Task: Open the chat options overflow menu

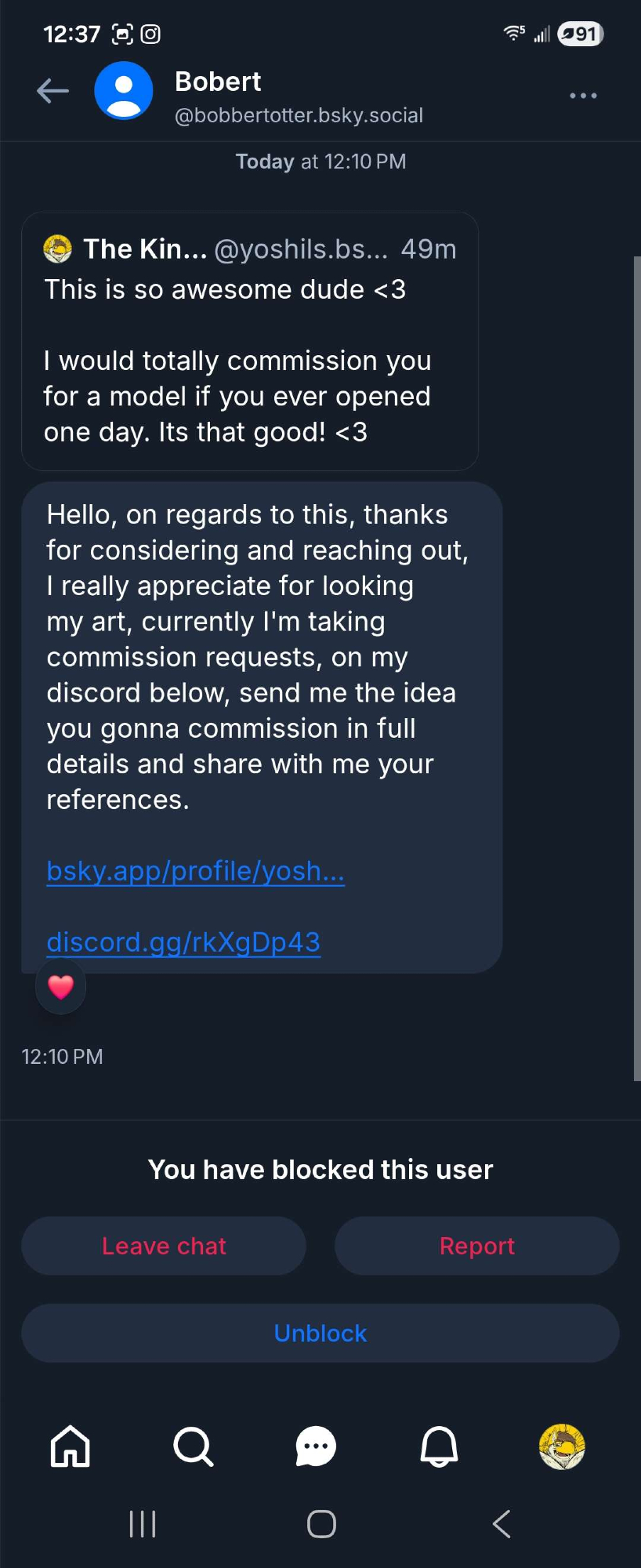Action: point(583,96)
